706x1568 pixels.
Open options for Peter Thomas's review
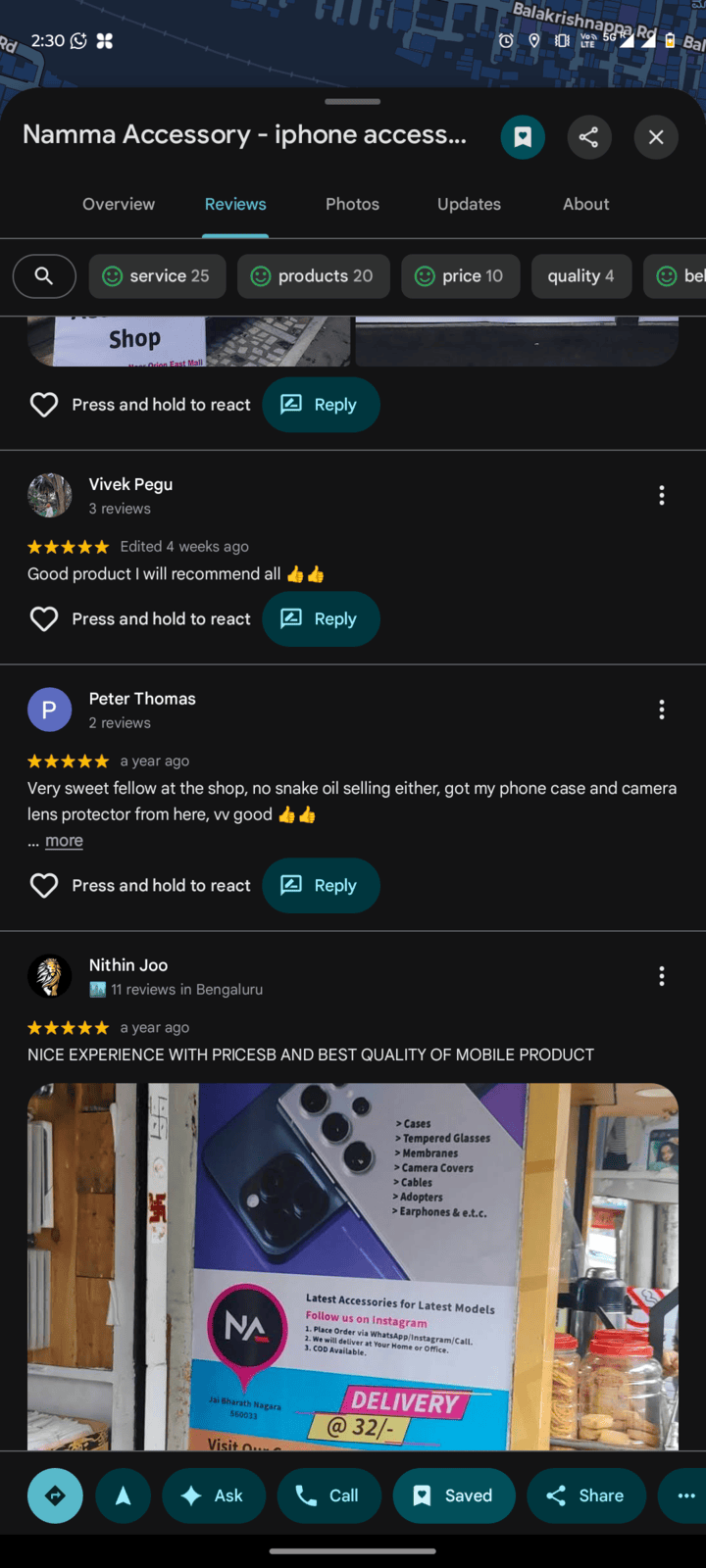(x=662, y=710)
